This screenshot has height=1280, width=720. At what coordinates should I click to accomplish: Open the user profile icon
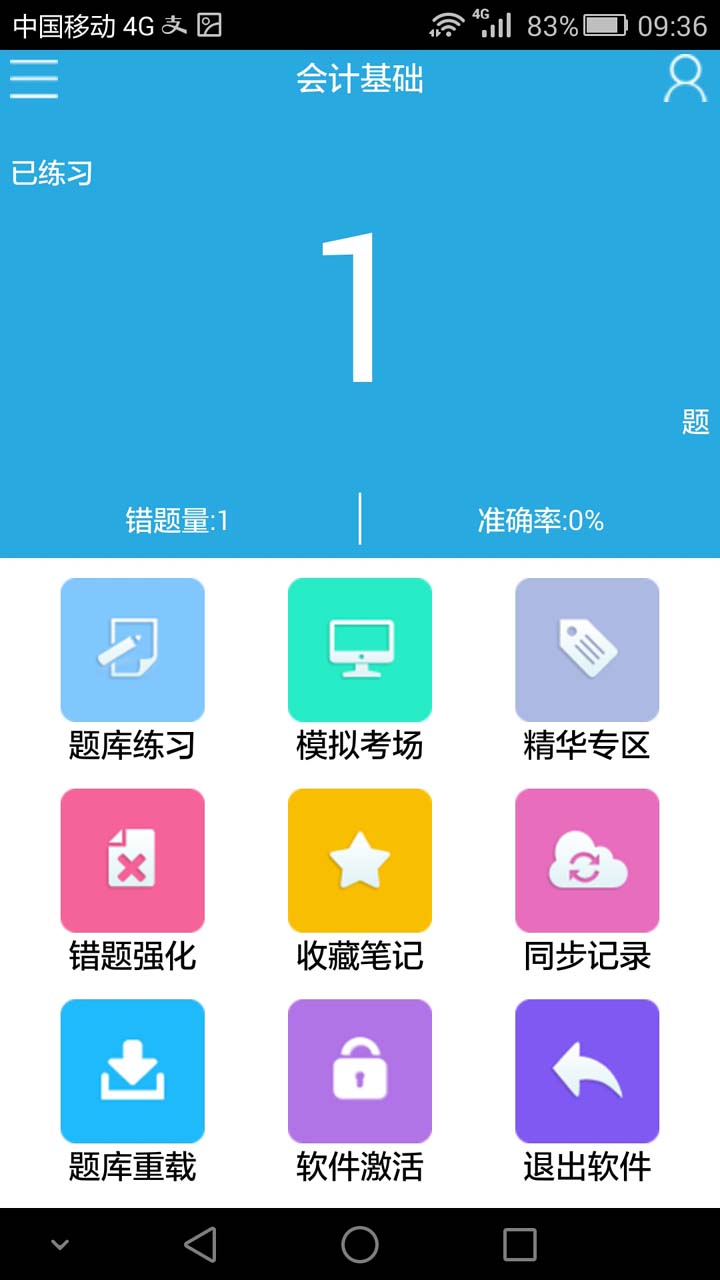tap(685, 79)
